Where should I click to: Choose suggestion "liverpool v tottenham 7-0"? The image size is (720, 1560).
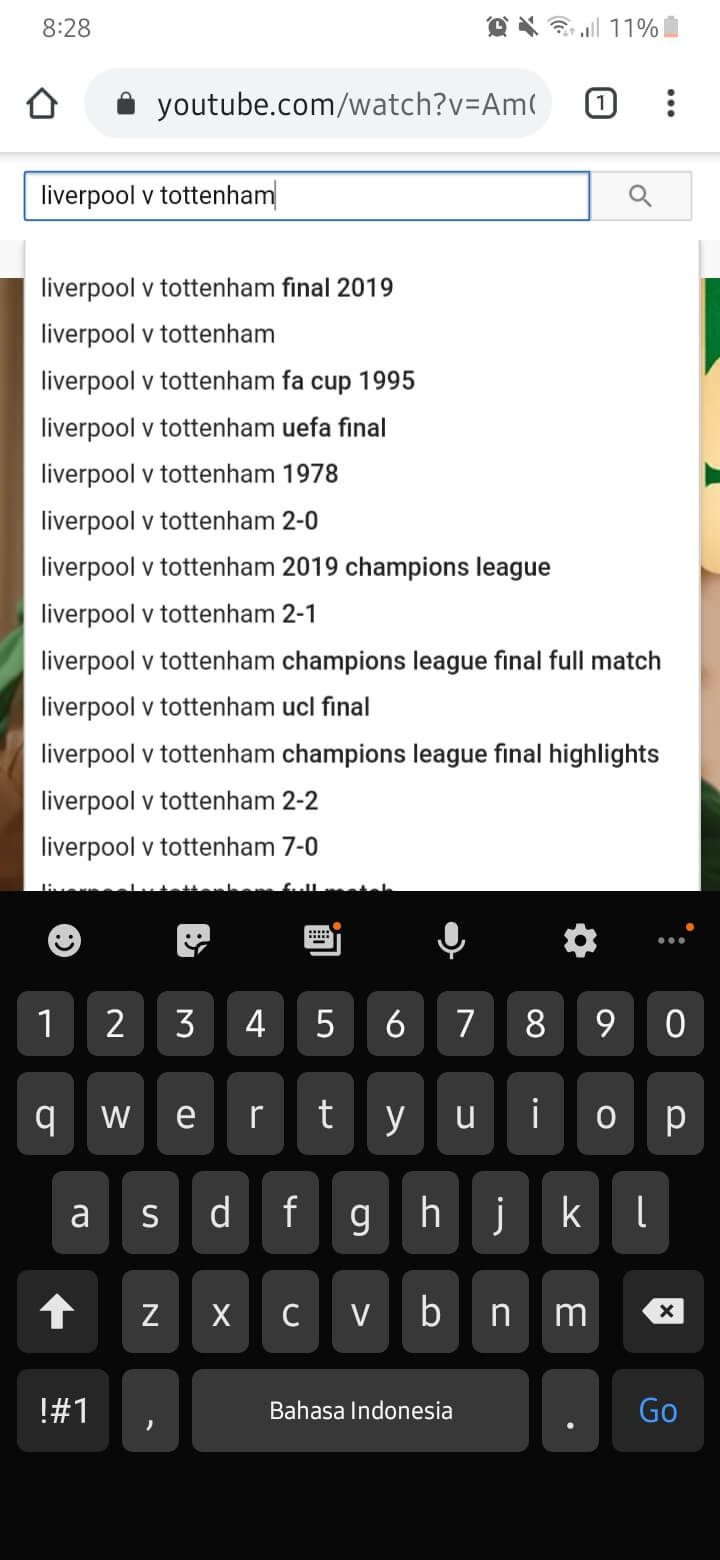click(180, 847)
